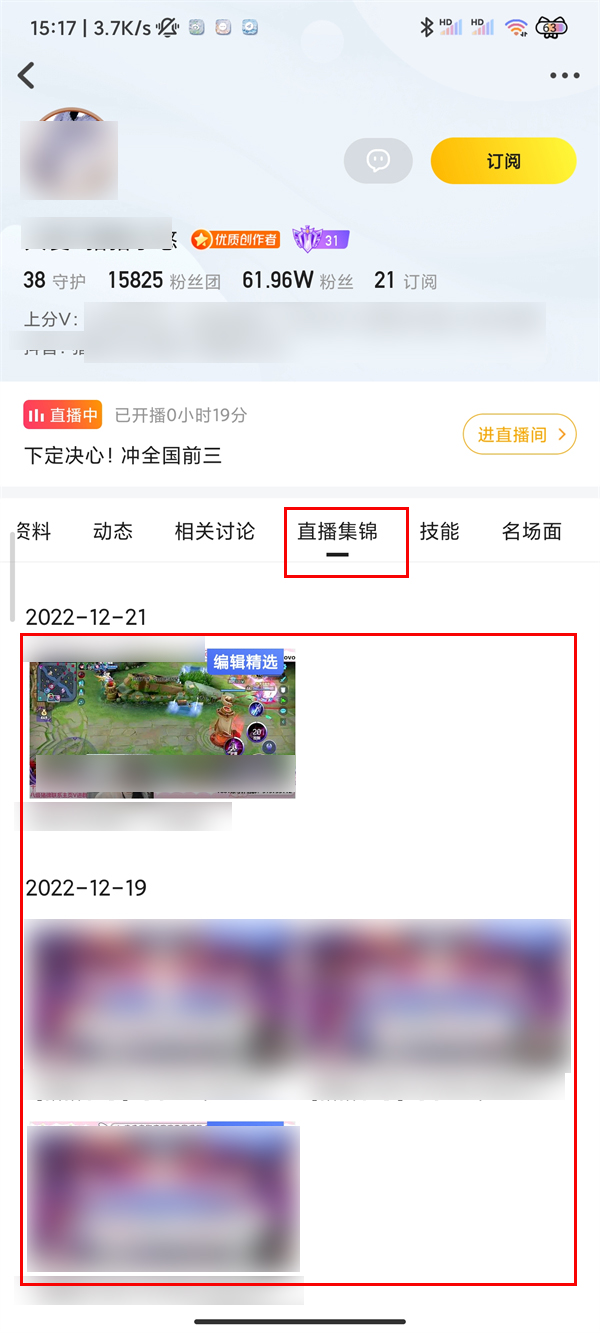Switch to the 资料 tab
This screenshot has width=600, height=1333.
tap(33, 531)
